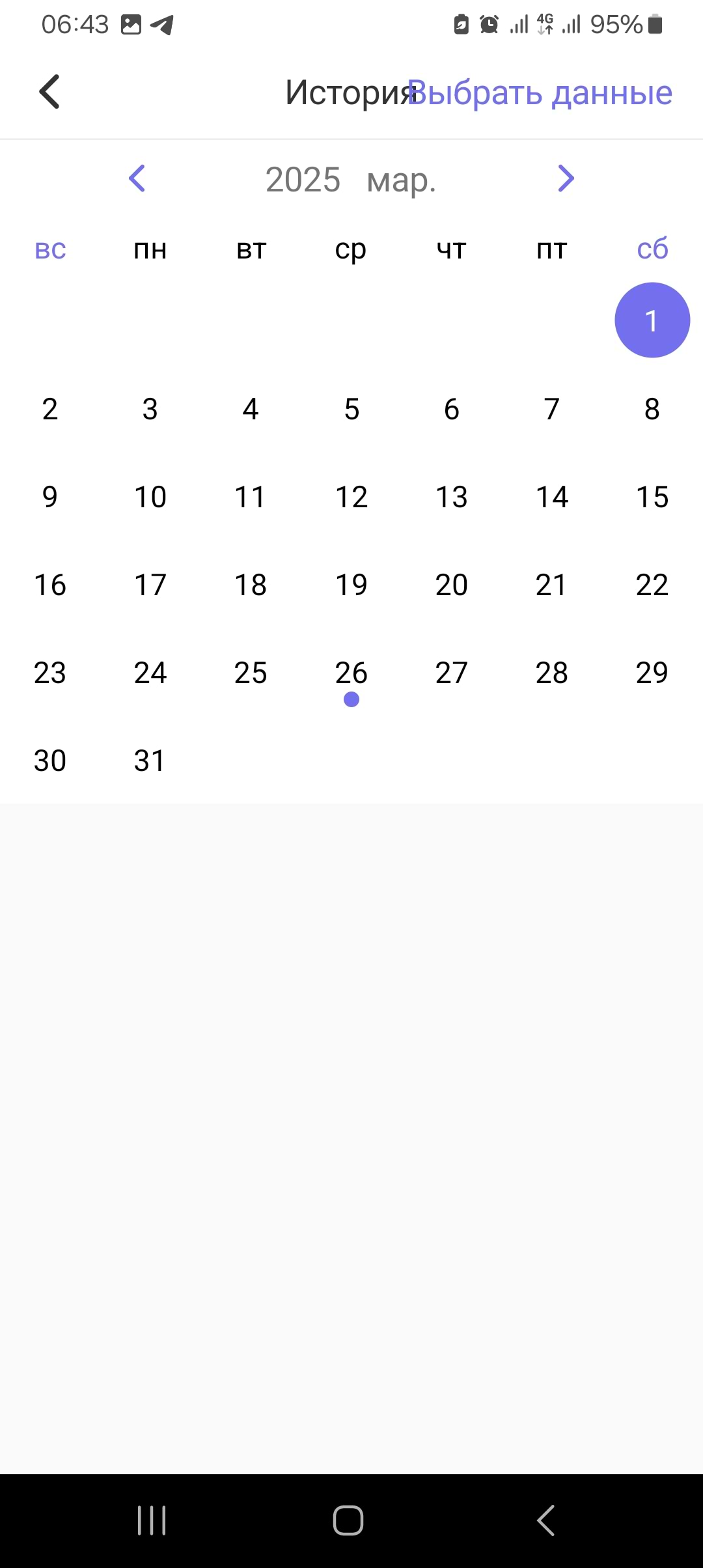Viewport: 703px width, 1568px height.
Task: Choose March 2 in the calendar
Action: tap(50, 410)
